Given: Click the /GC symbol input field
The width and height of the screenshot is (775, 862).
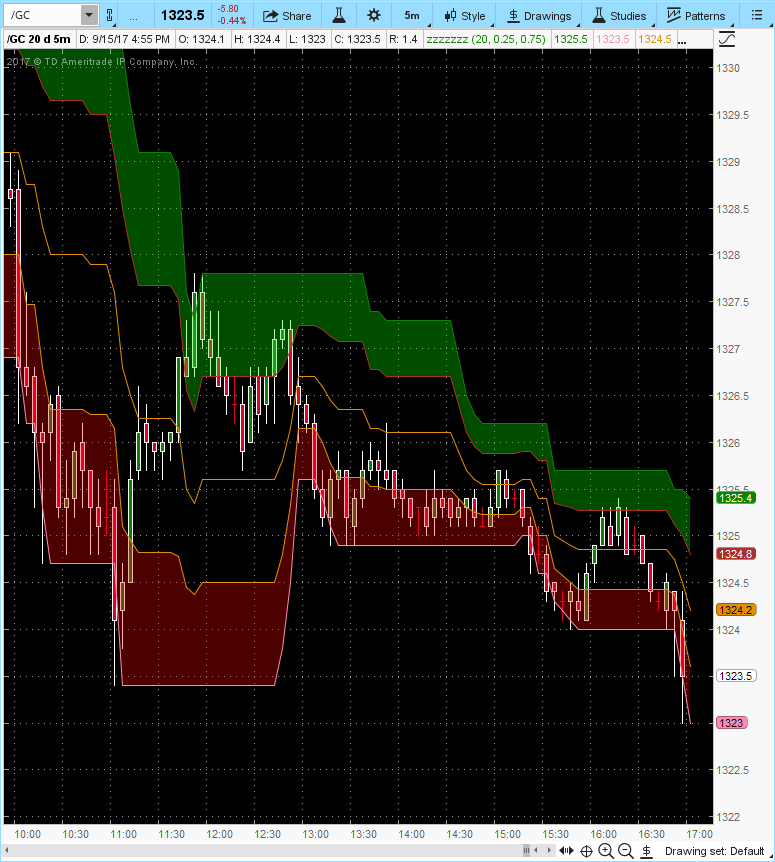Looking at the screenshot, I should coord(42,15).
